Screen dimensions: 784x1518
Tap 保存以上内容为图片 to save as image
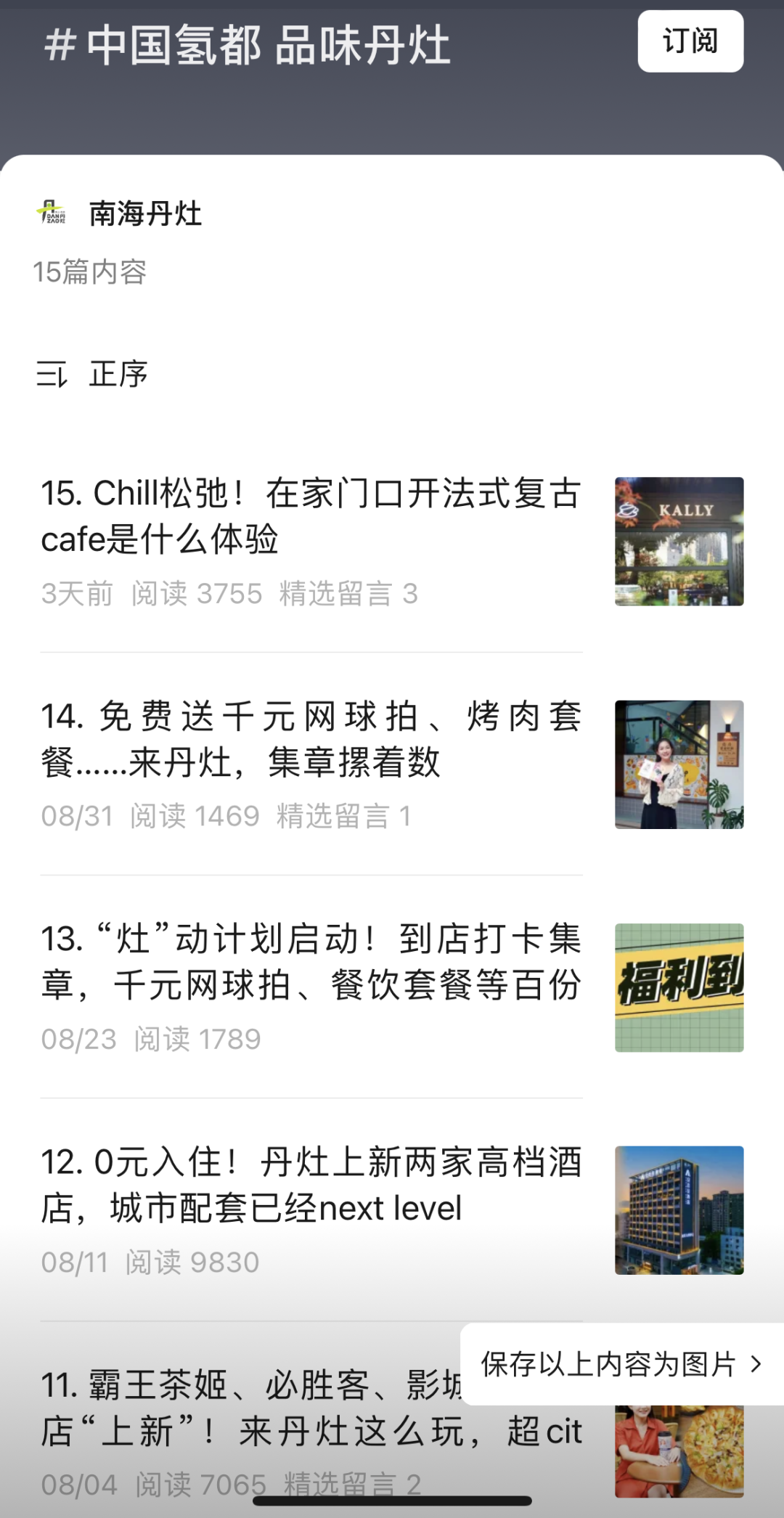click(x=621, y=1365)
